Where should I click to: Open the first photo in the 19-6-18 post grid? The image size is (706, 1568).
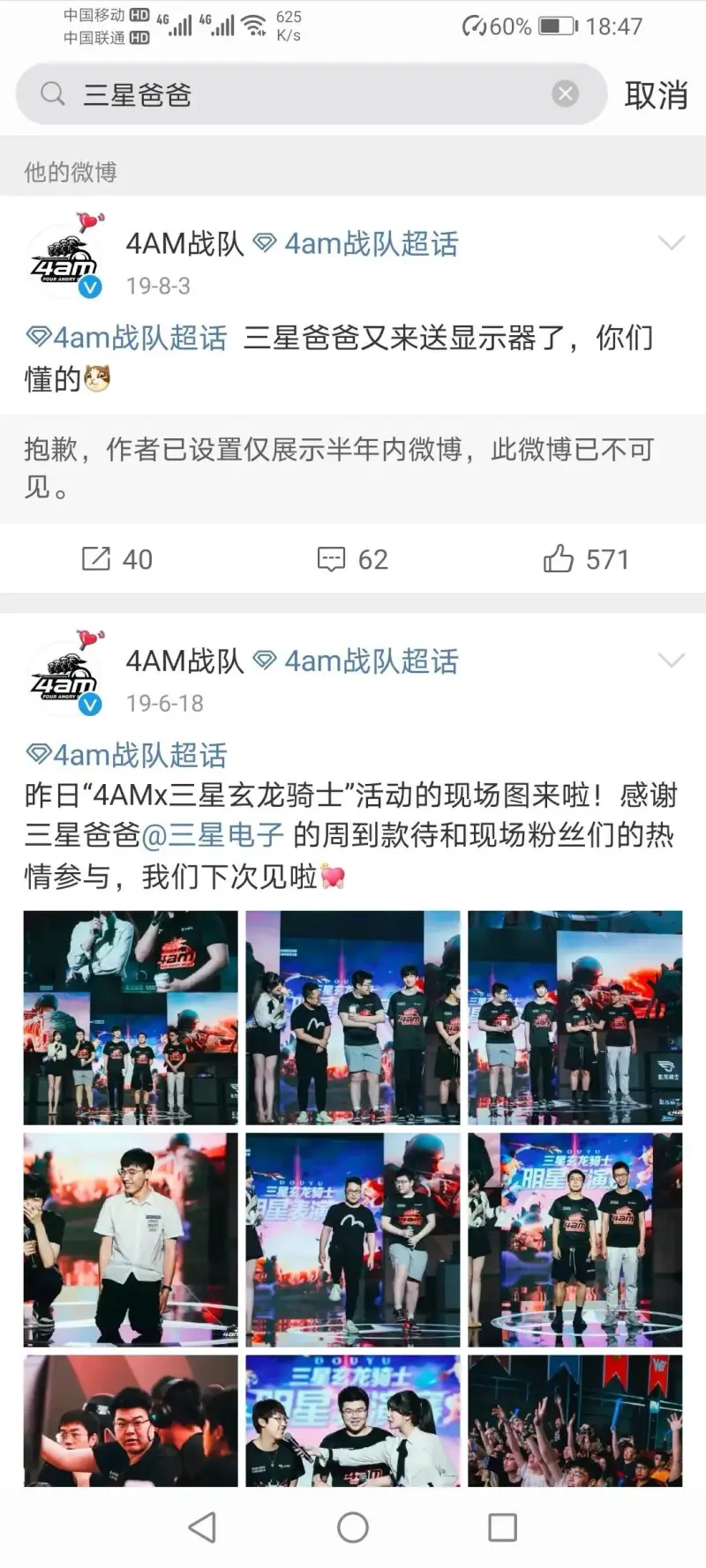point(131,1017)
